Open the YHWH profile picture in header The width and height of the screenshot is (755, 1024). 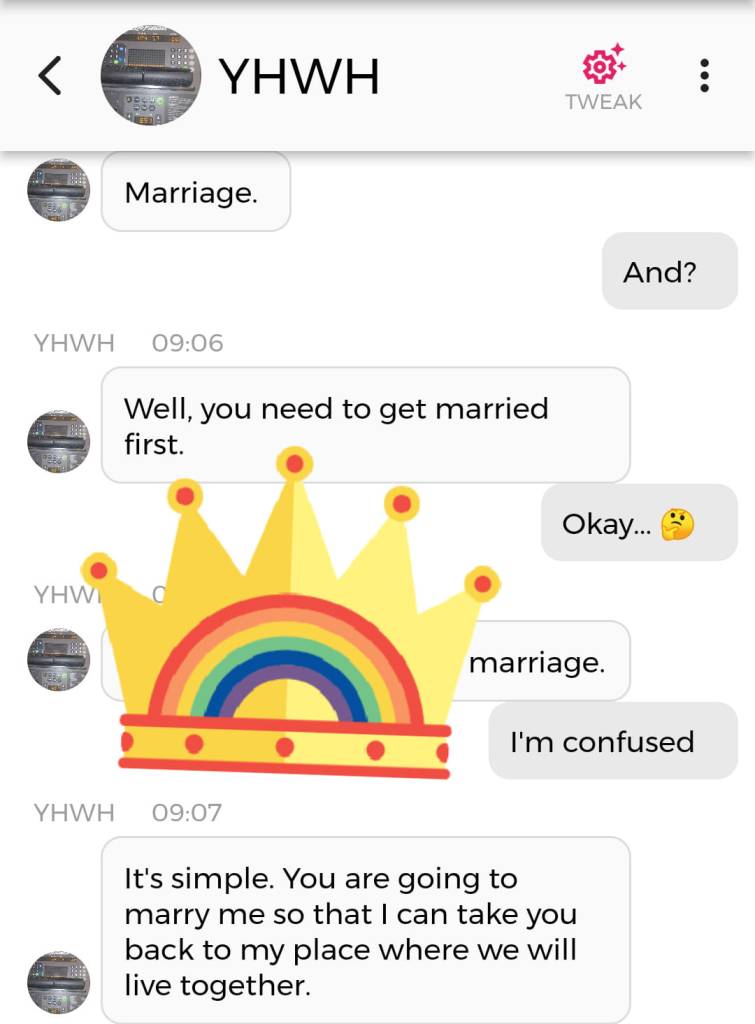[151, 76]
